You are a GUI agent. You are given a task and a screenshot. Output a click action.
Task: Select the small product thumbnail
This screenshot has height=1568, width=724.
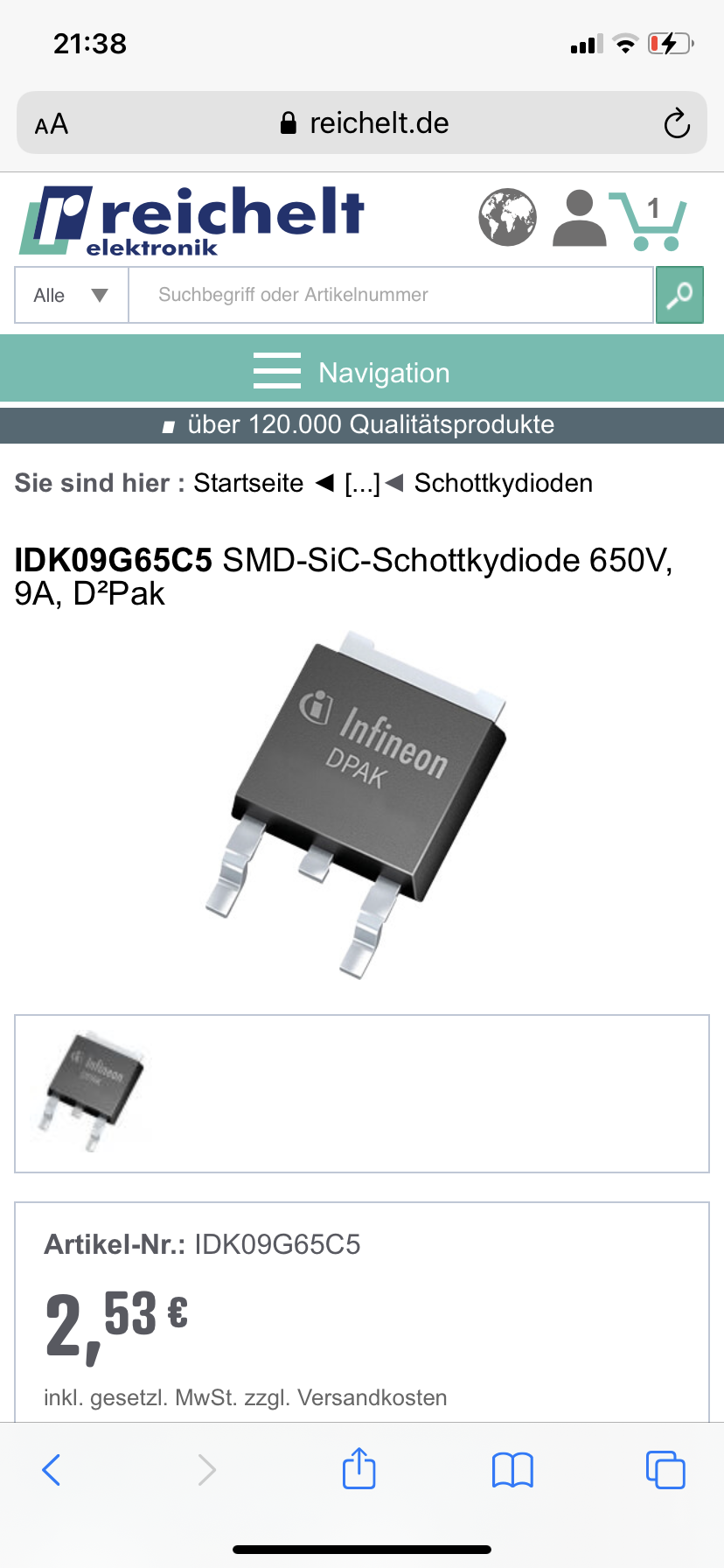pyautogui.click(x=87, y=1090)
